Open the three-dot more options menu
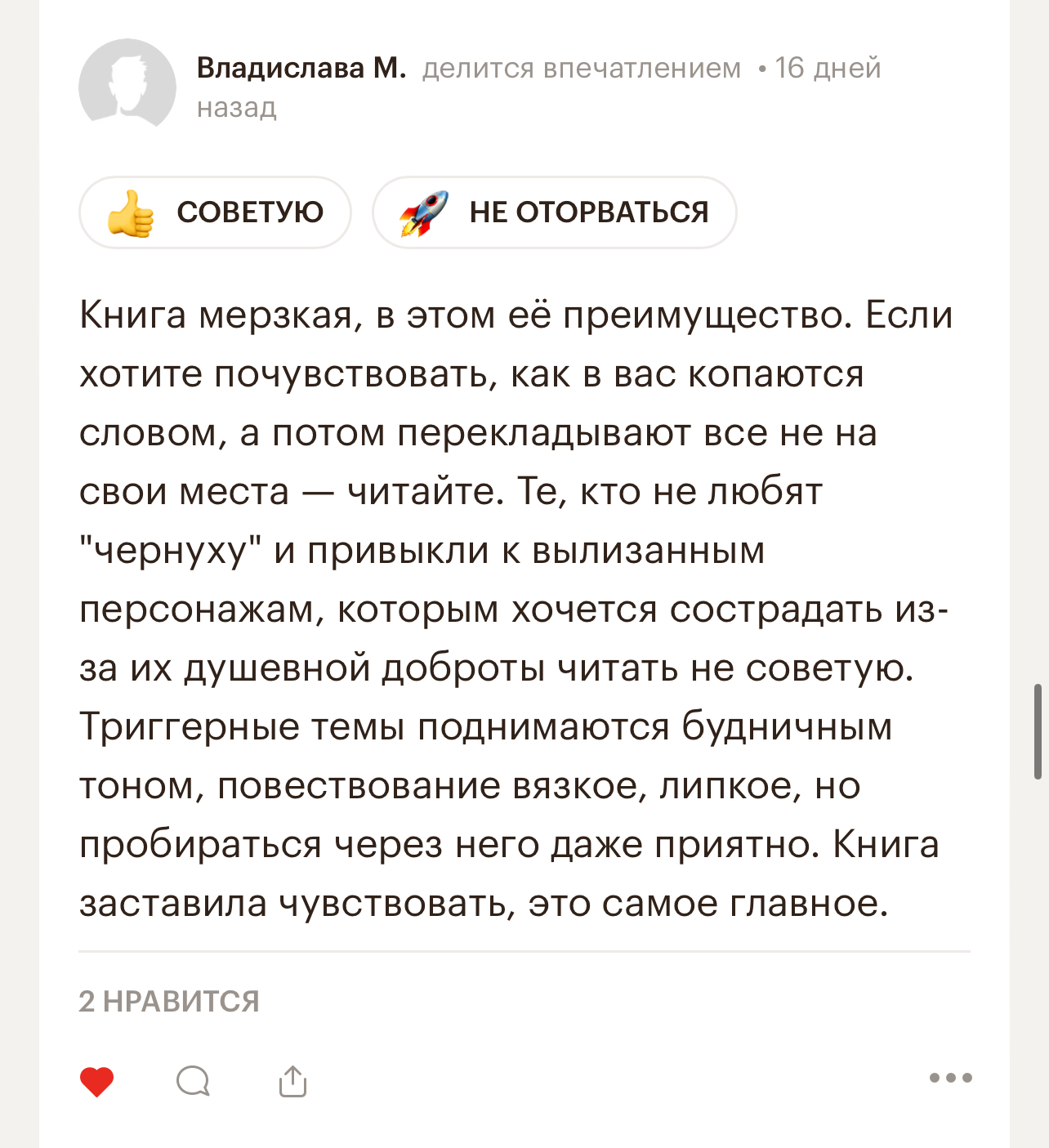 950,1078
